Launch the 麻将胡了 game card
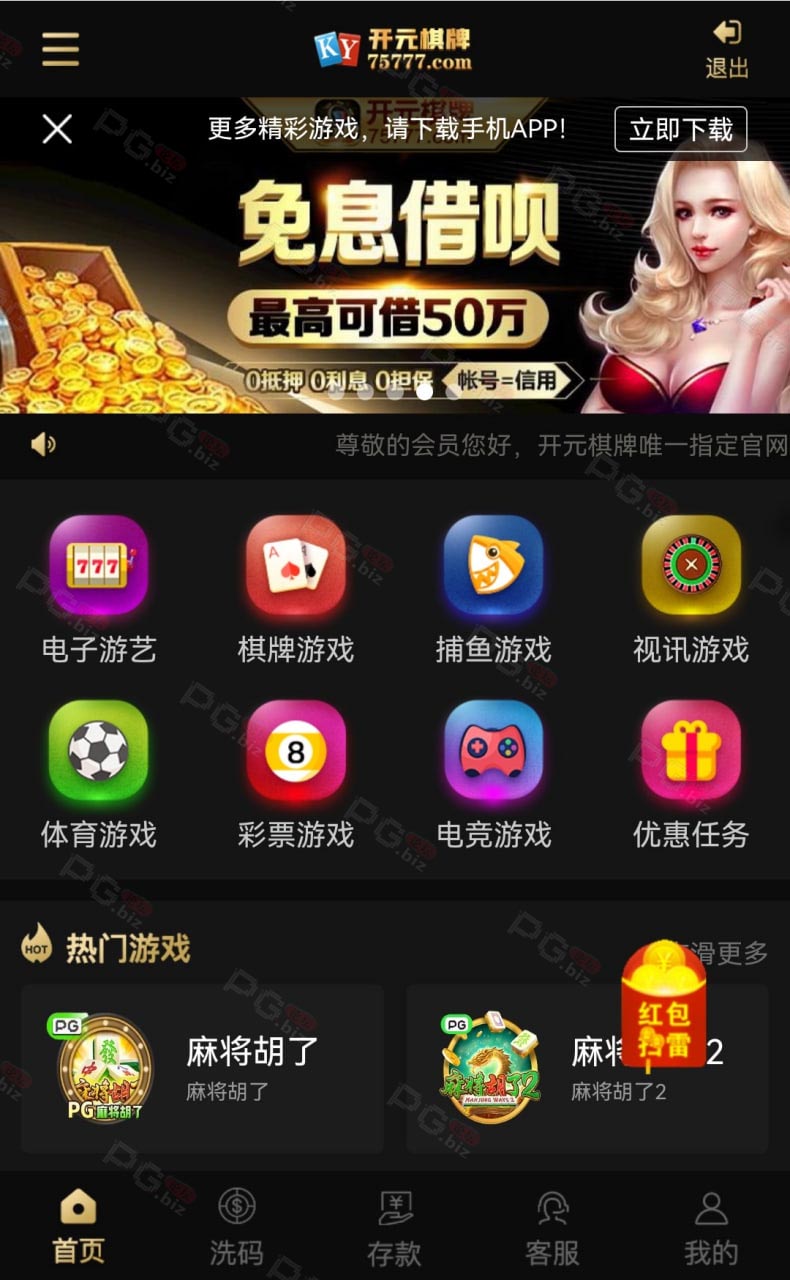The height and width of the screenshot is (1280, 790). 202,1069
